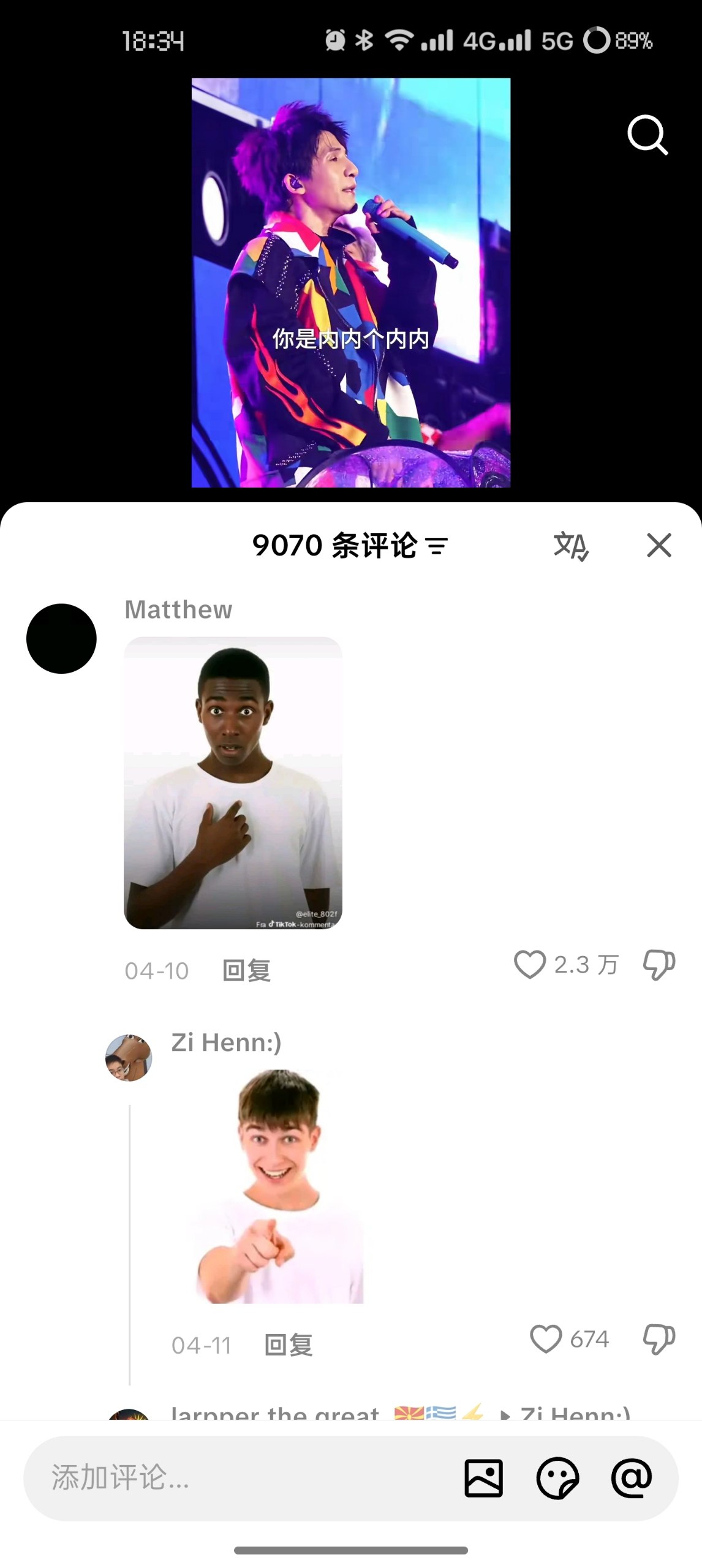Like Matthew's comment
Screen dimensions: 702x1568
coord(529,965)
